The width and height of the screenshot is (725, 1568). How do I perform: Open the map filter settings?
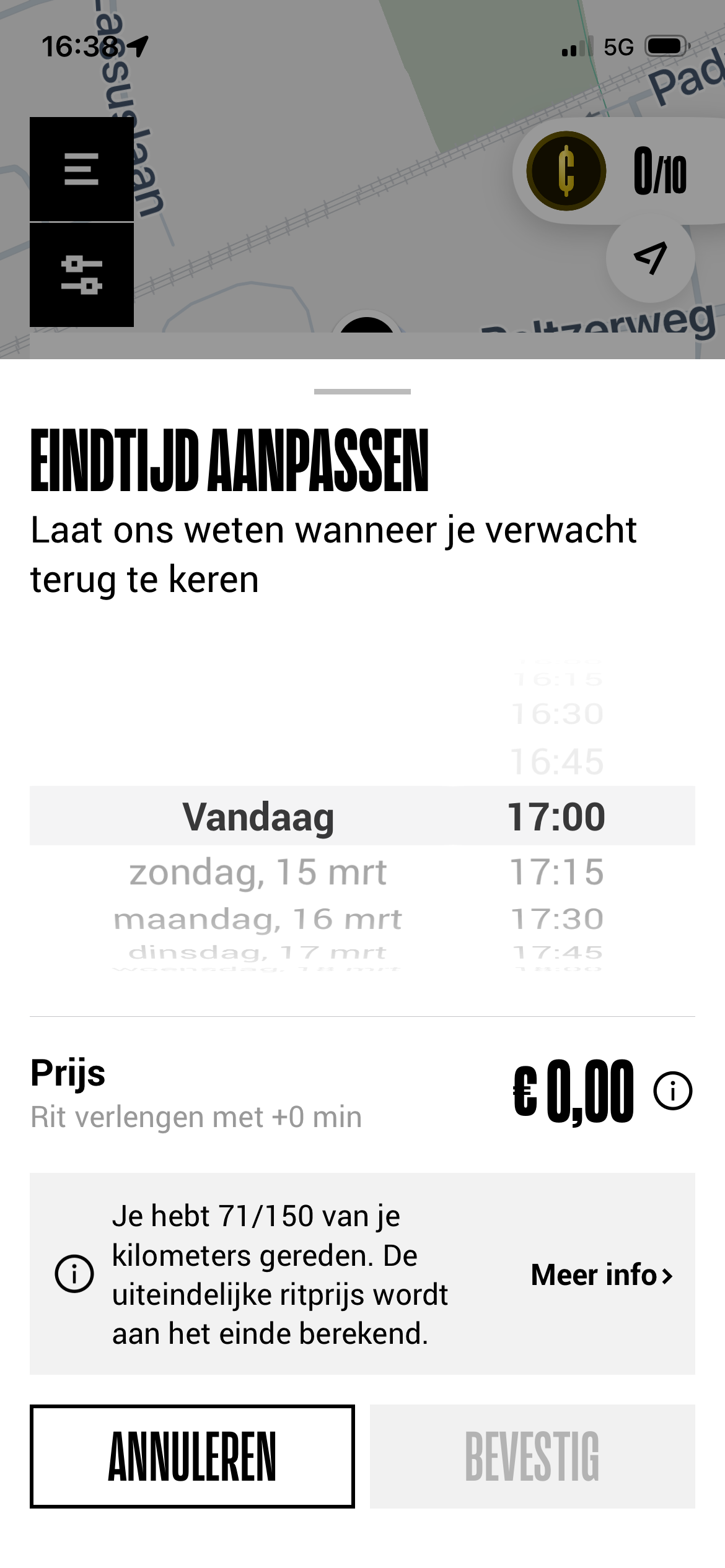coord(81,274)
